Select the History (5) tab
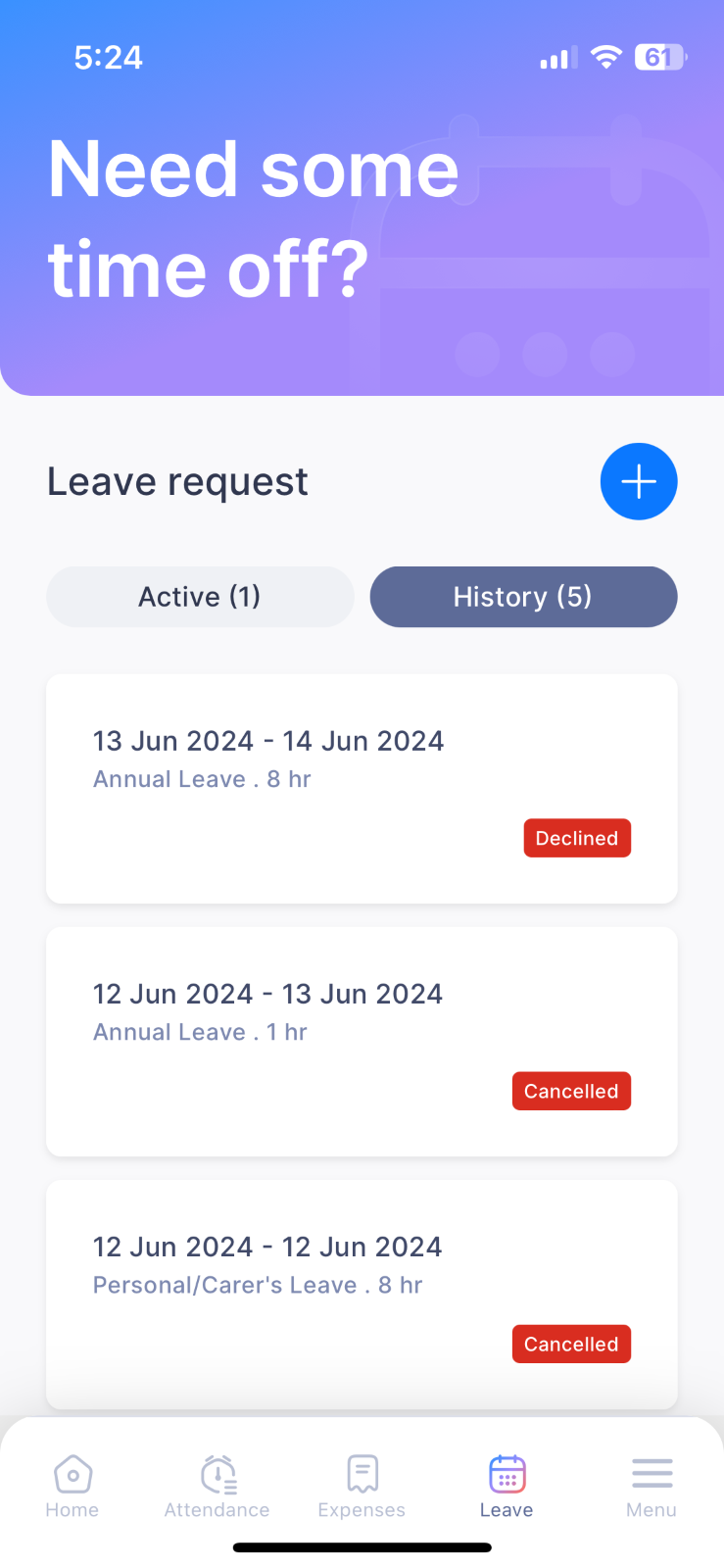The width and height of the screenshot is (724, 1568). point(523,597)
